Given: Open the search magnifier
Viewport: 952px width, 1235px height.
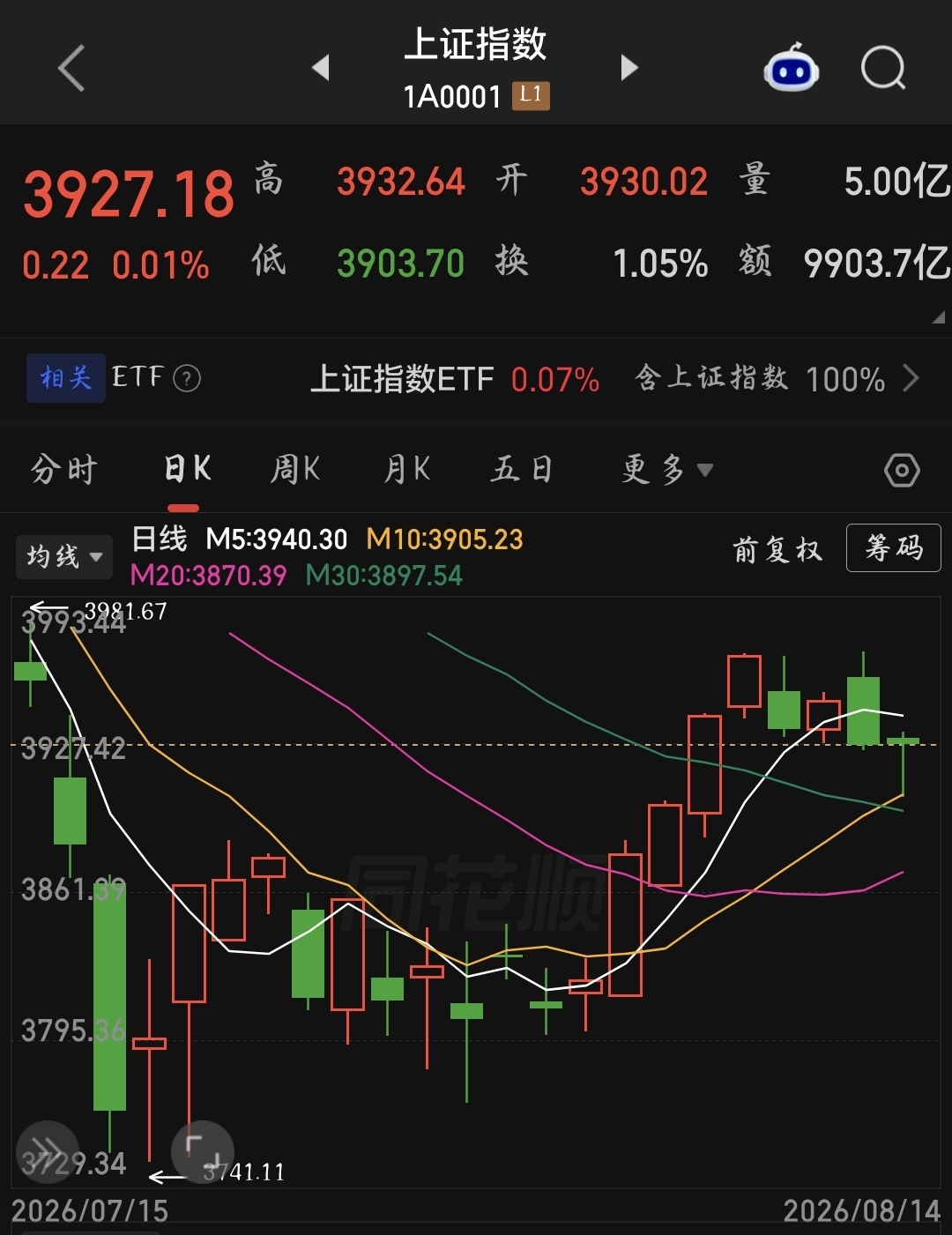Looking at the screenshot, I should click(883, 68).
